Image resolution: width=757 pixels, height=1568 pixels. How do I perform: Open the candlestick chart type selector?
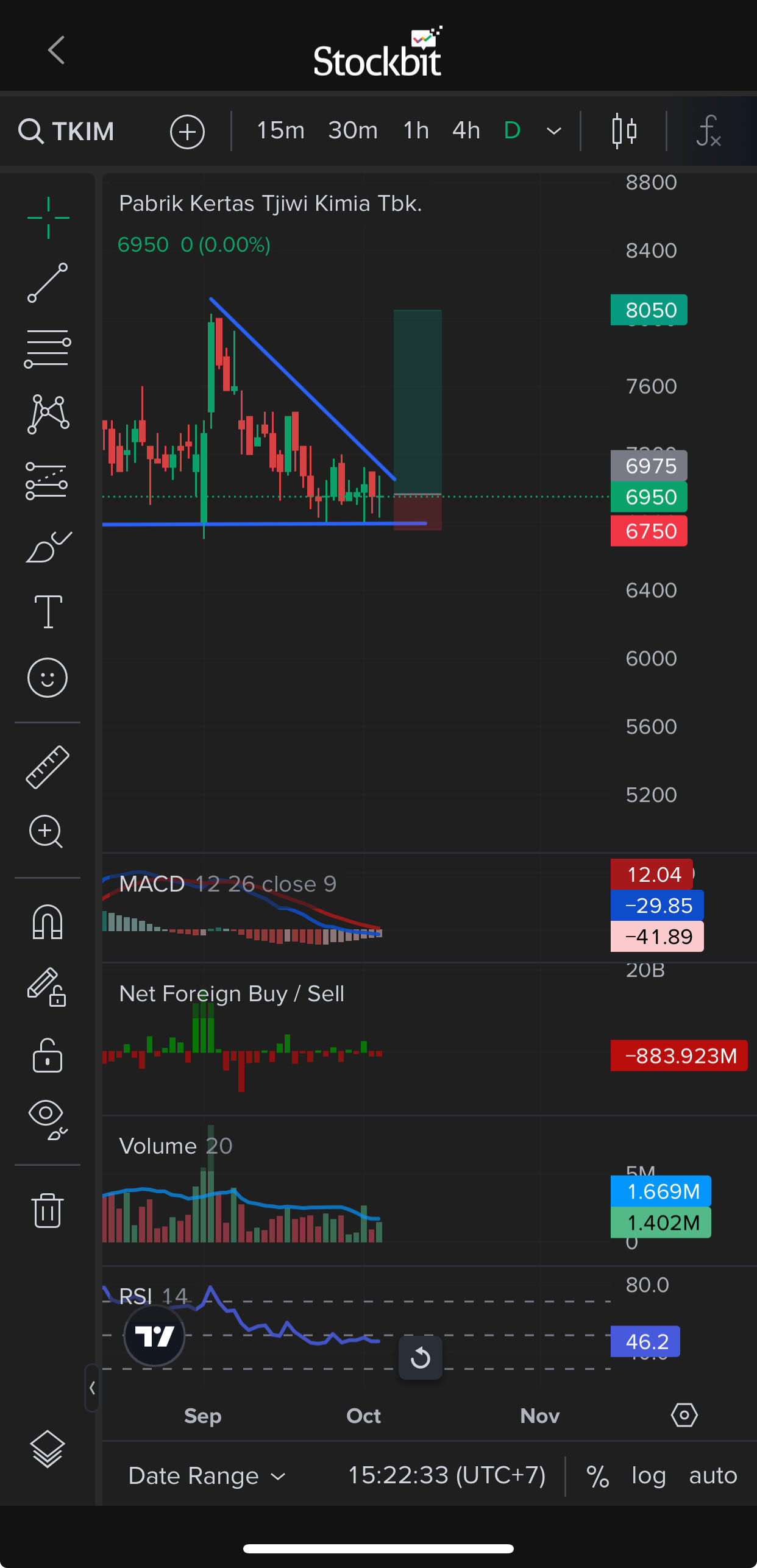point(624,131)
